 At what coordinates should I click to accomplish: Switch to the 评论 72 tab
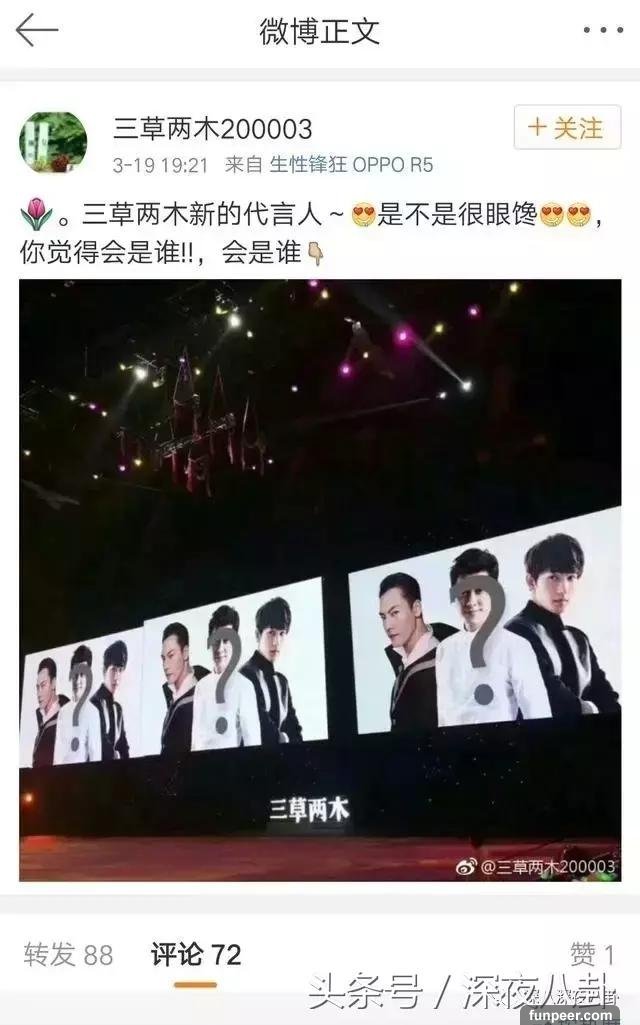coord(196,954)
